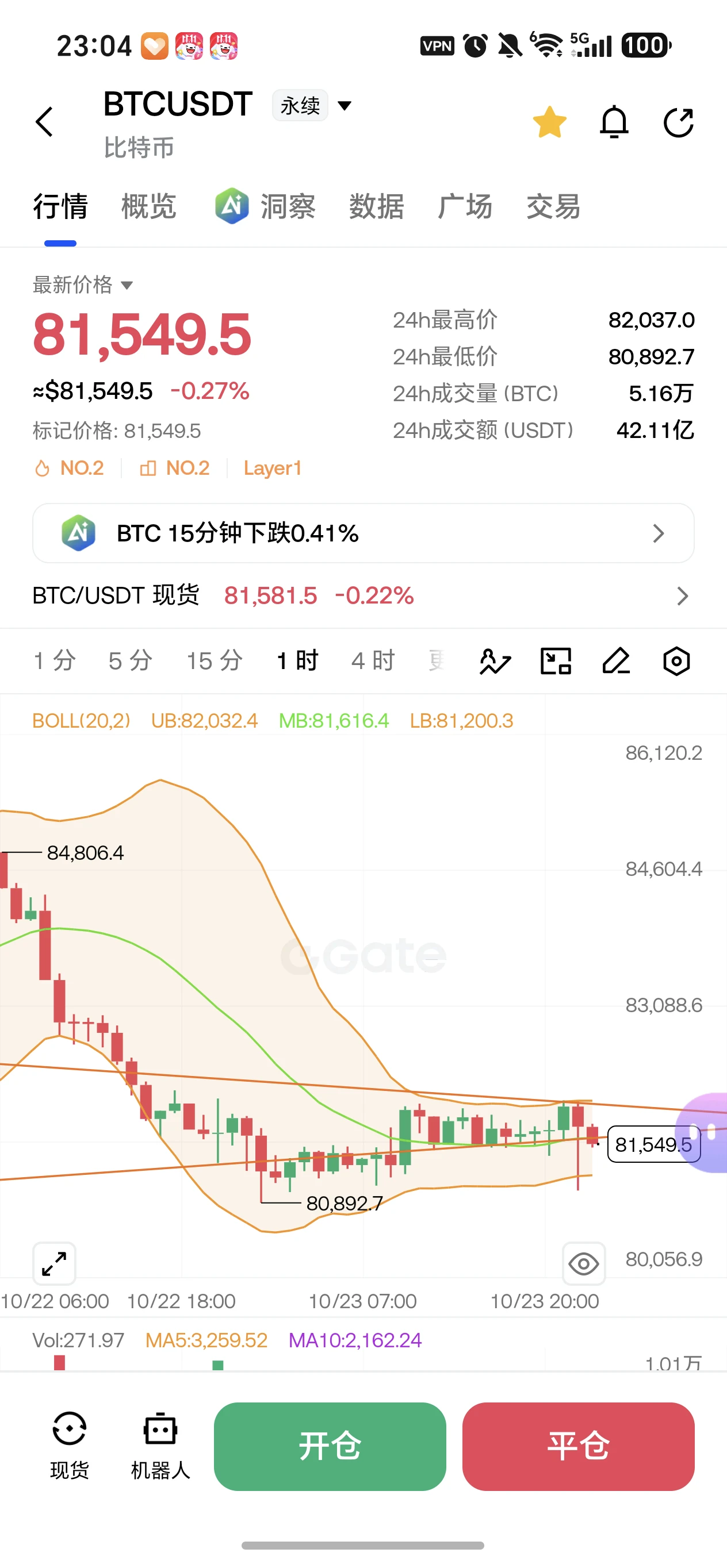Expand the chart to fullscreen
727x1568 pixels.
tap(54, 1263)
